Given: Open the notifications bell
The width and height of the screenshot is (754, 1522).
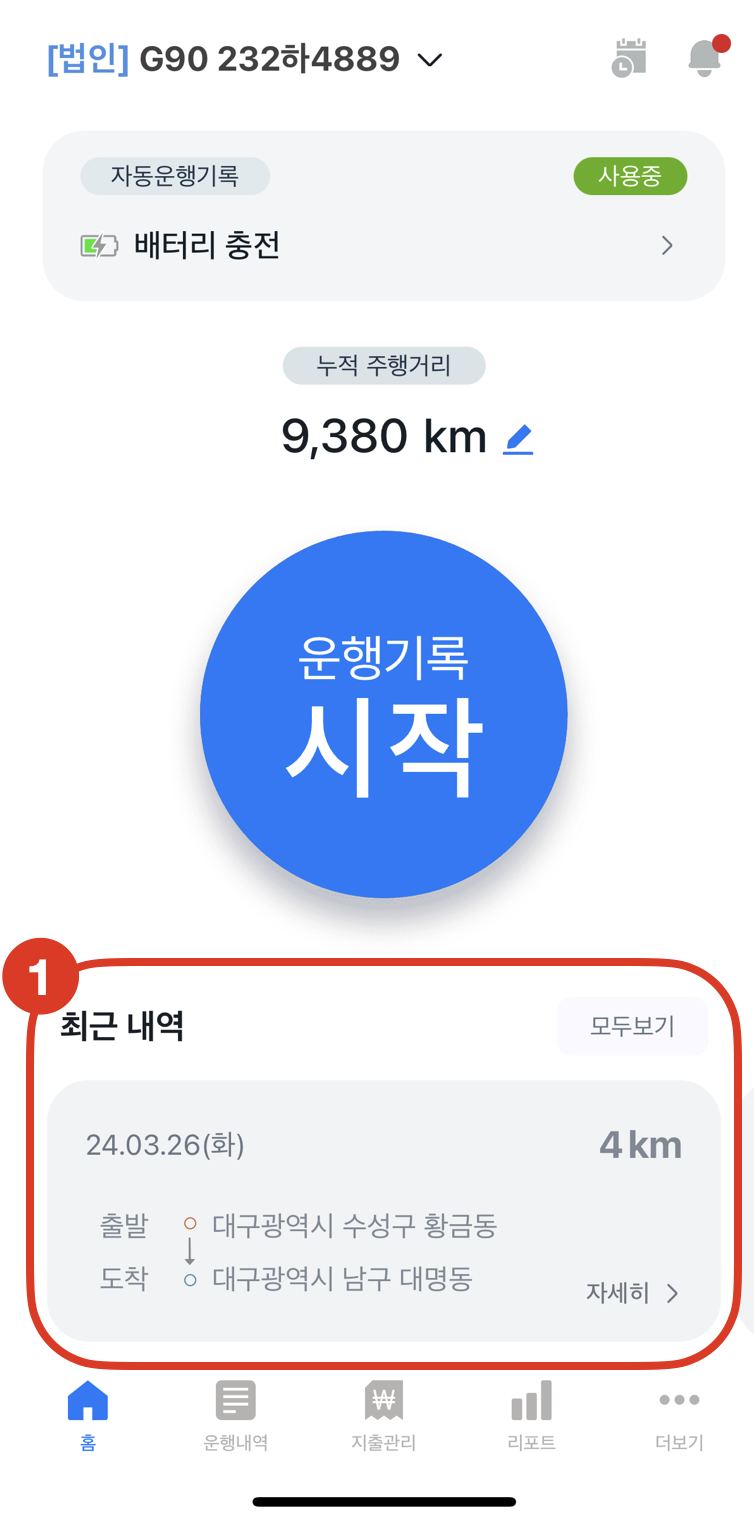Looking at the screenshot, I should 706,57.
